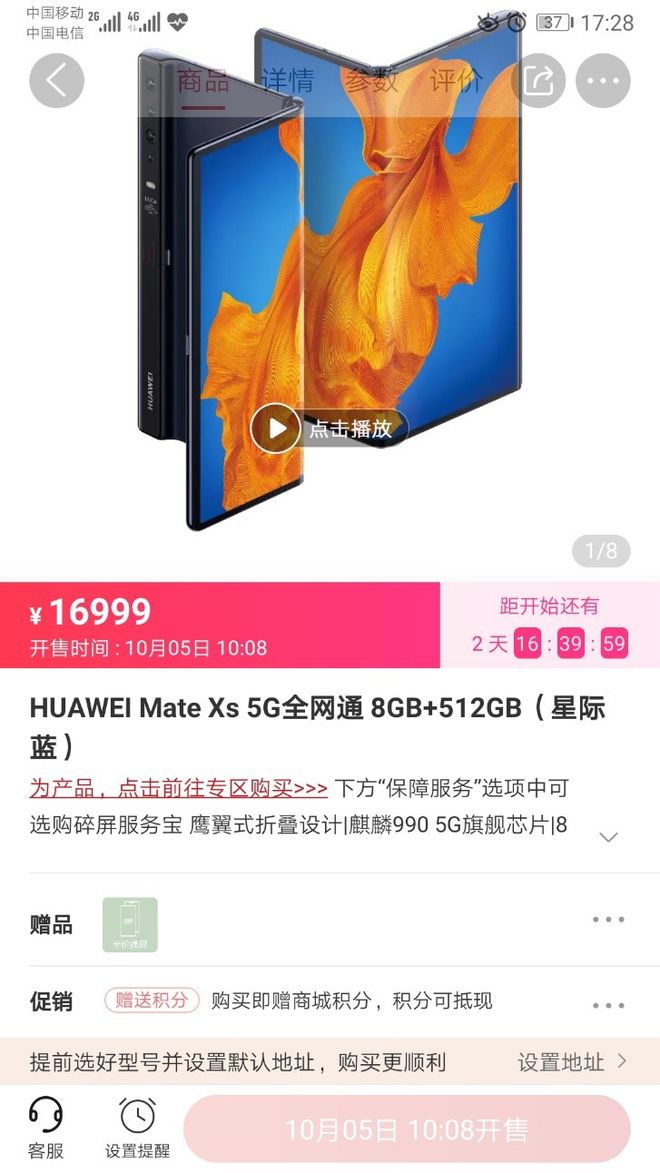660x1173 pixels.
Task: Tap 设置地址 to set default address
Action: 572,1062
